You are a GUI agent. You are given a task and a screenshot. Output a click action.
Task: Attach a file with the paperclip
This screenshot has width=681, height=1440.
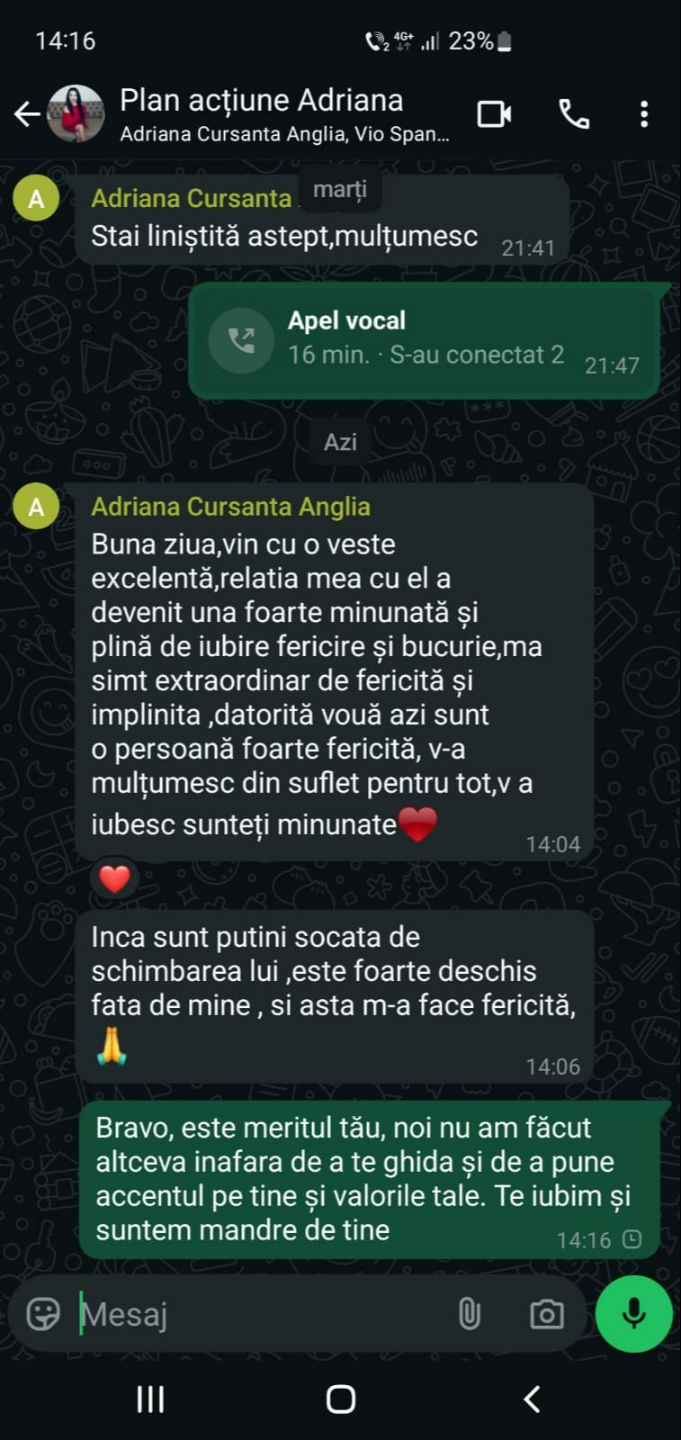469,1313
